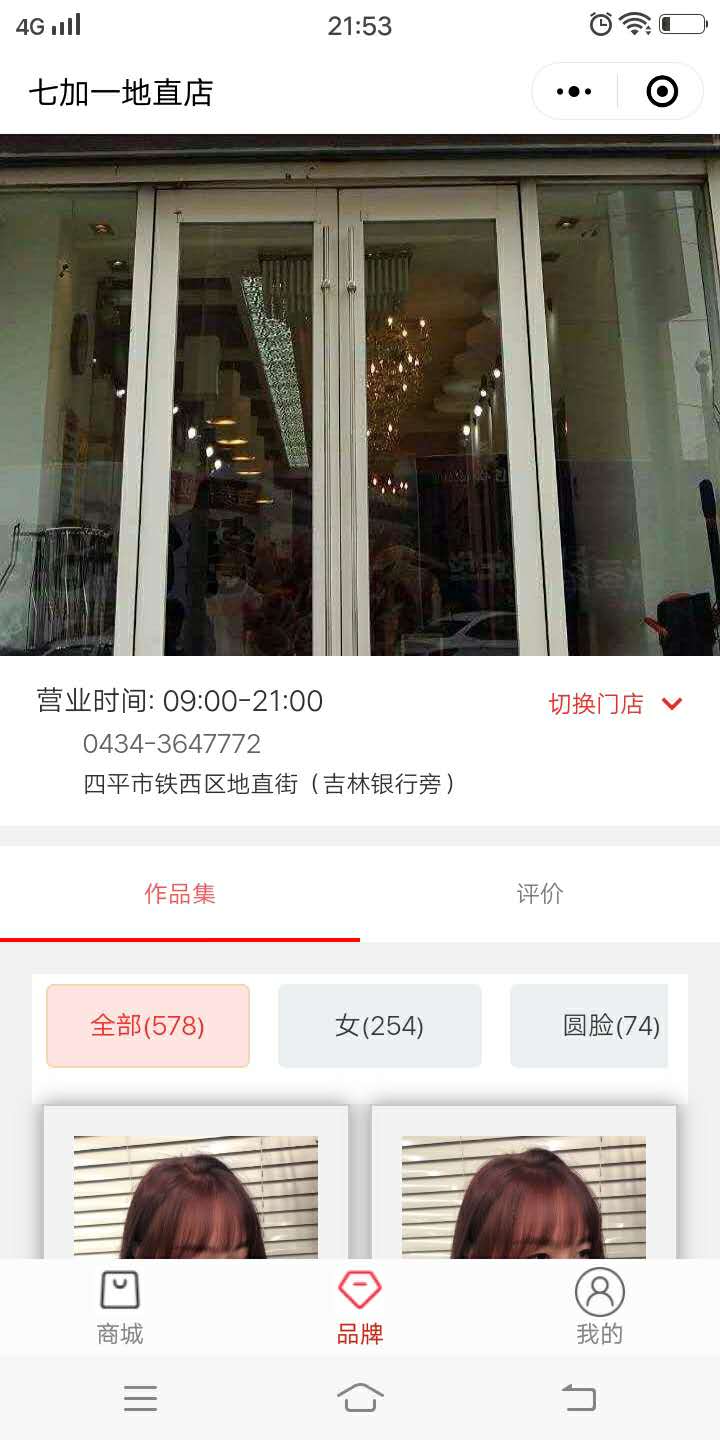Expand the 切换门店 store switcher
This screenshot has width=720, height=1440.
(x=614, y=704)
